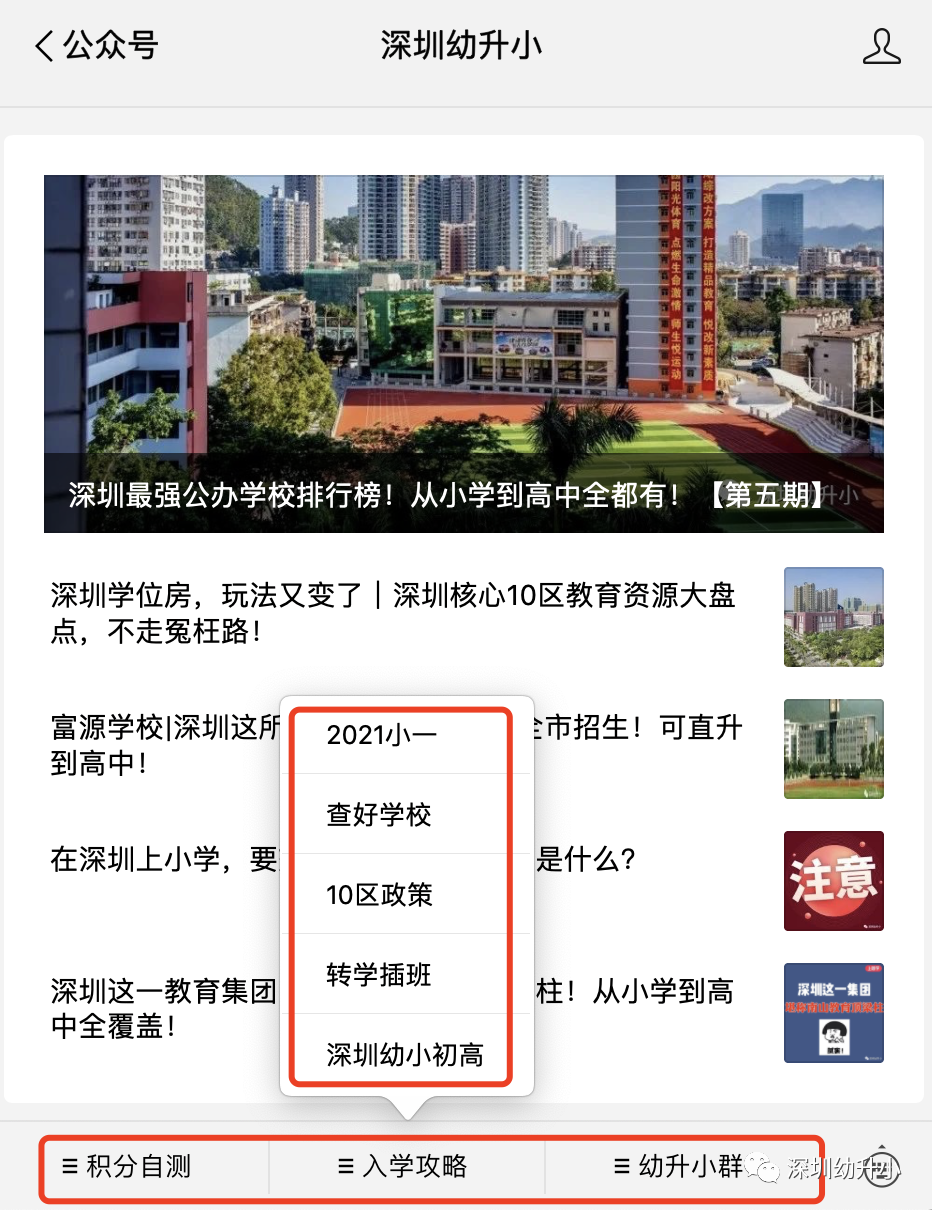
Task: Go back to 公众号
Action: (96, 46)
